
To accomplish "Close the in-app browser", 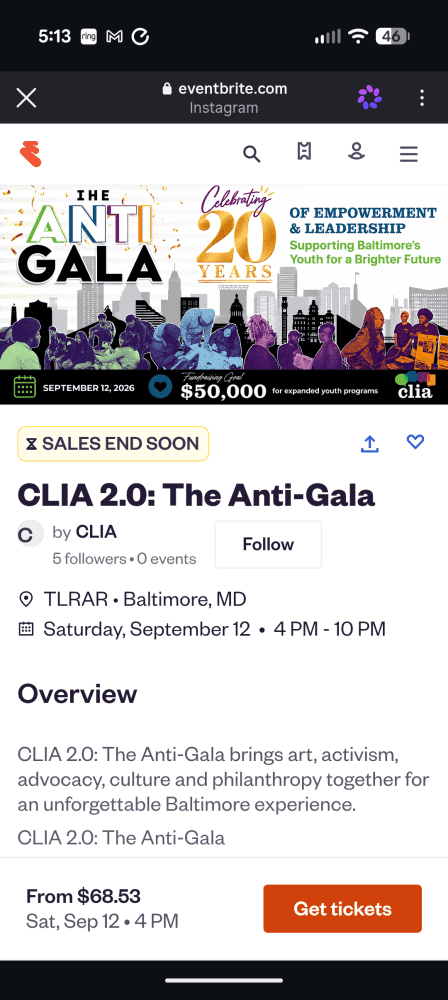I will click(x=26, y=98).
